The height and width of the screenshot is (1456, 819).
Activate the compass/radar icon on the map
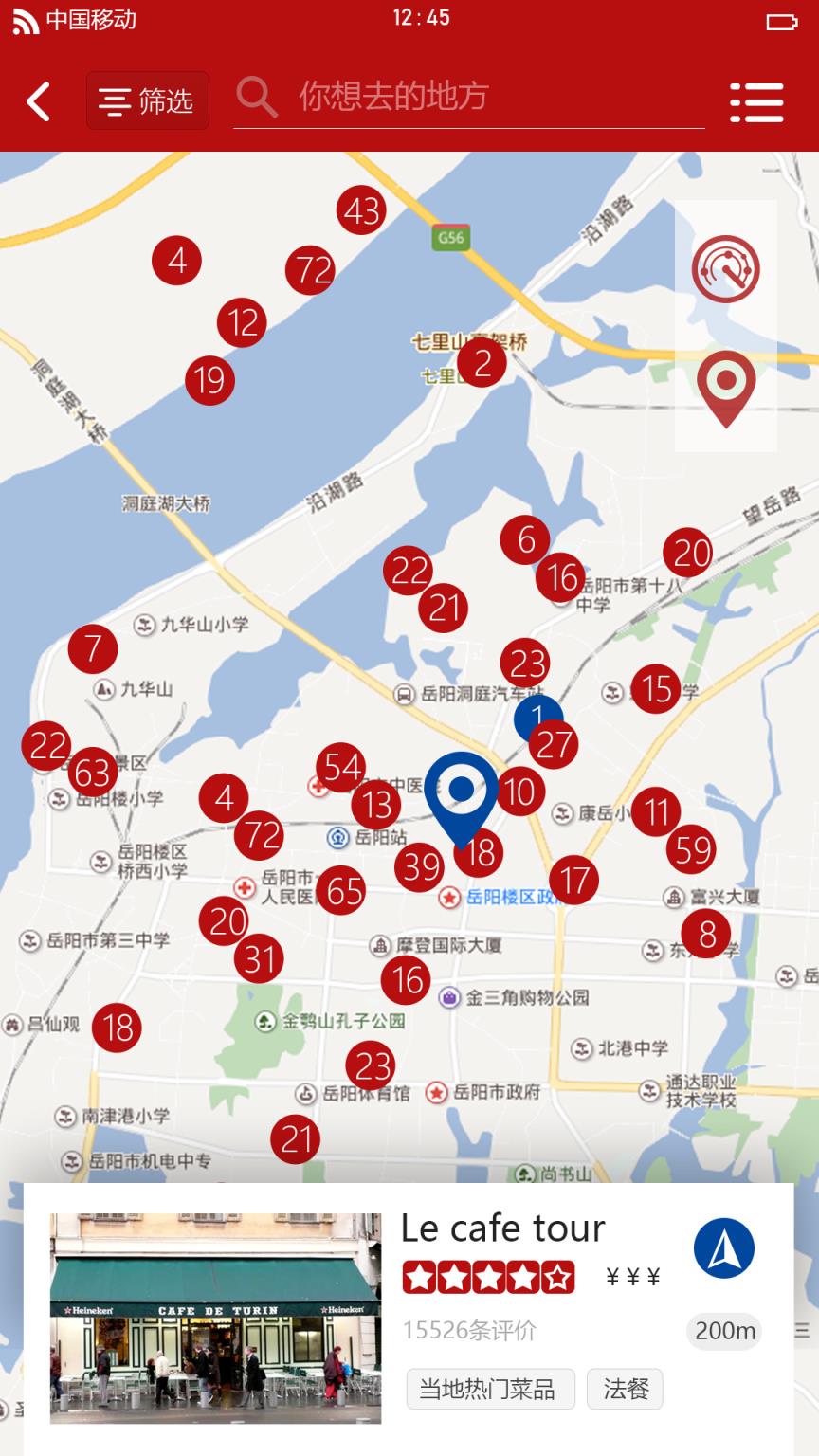[x=725, y=268]
